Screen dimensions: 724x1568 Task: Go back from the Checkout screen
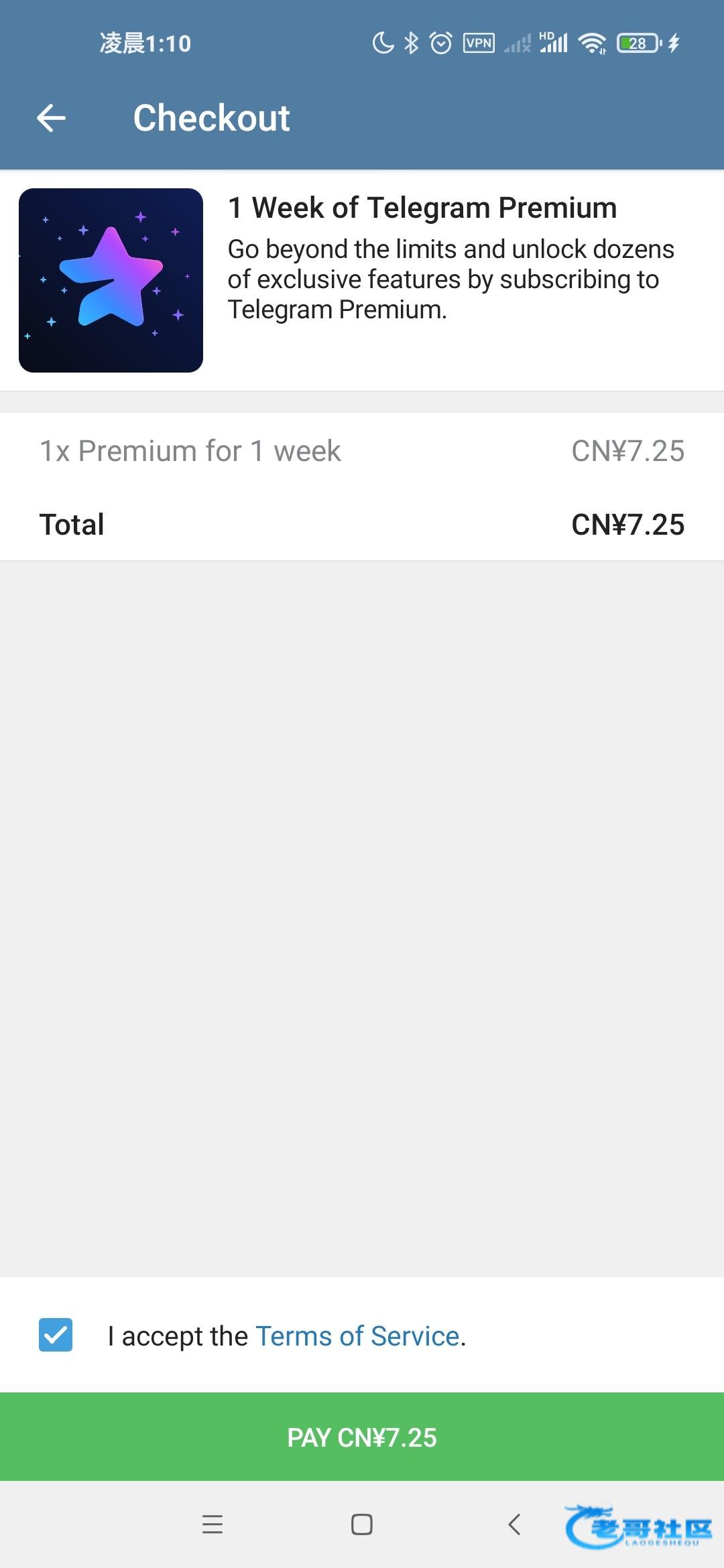51,119
